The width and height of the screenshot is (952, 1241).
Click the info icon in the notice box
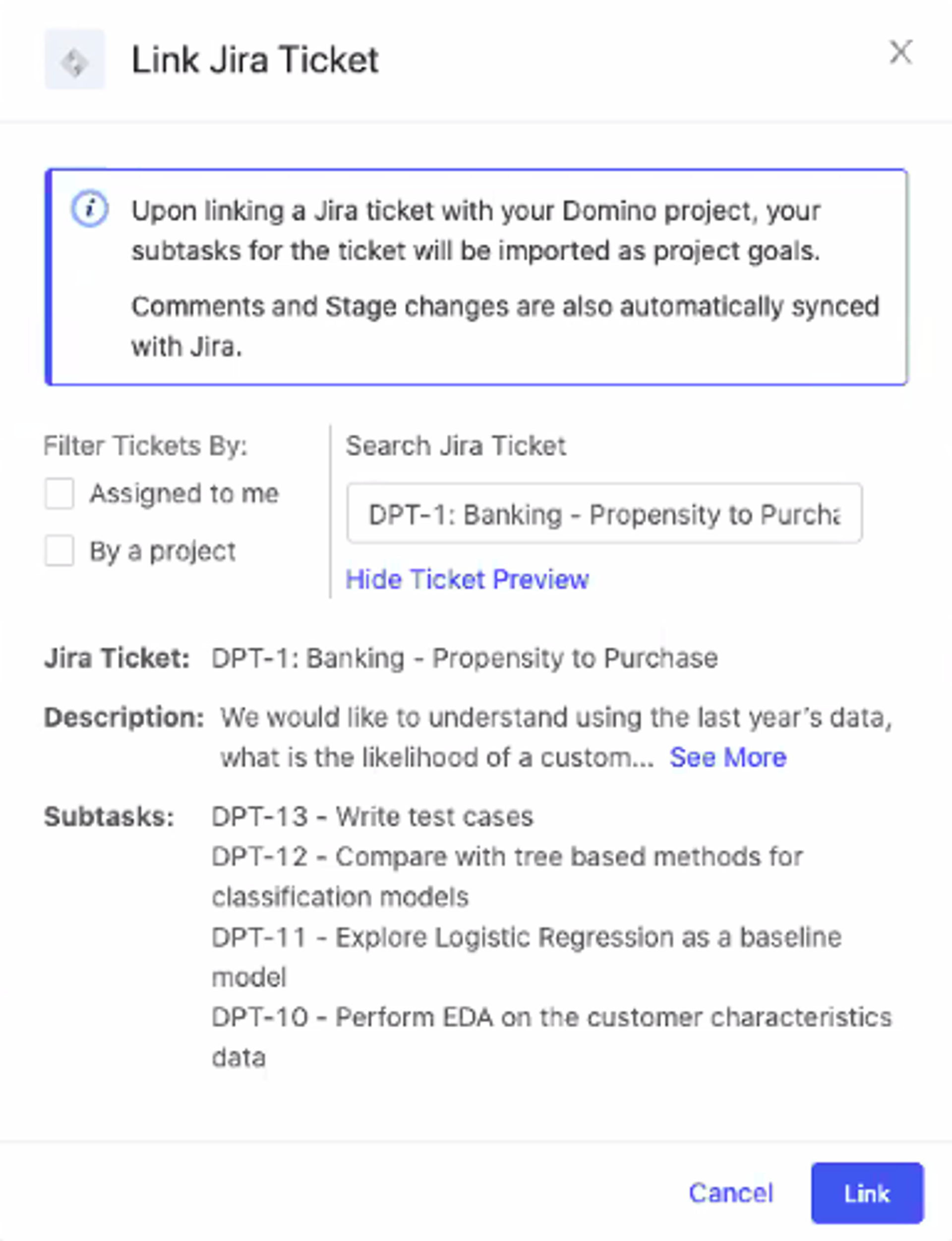click(91, 210)
